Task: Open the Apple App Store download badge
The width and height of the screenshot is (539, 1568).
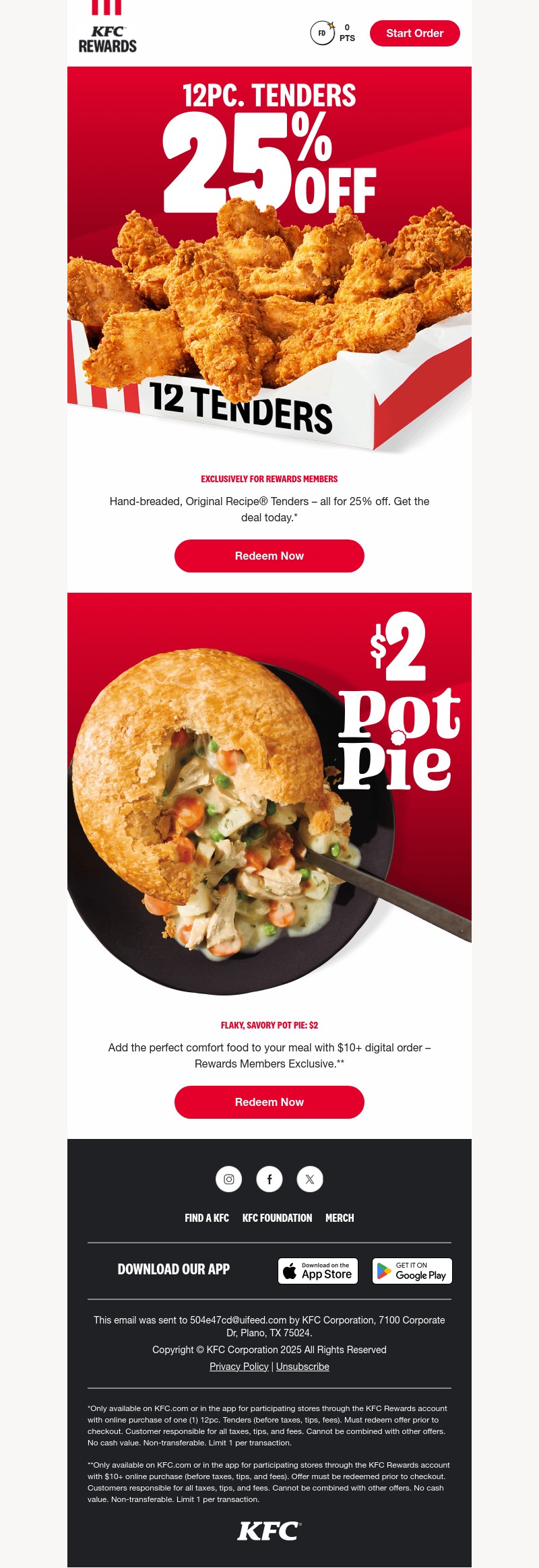Action: coord(317,1271)
